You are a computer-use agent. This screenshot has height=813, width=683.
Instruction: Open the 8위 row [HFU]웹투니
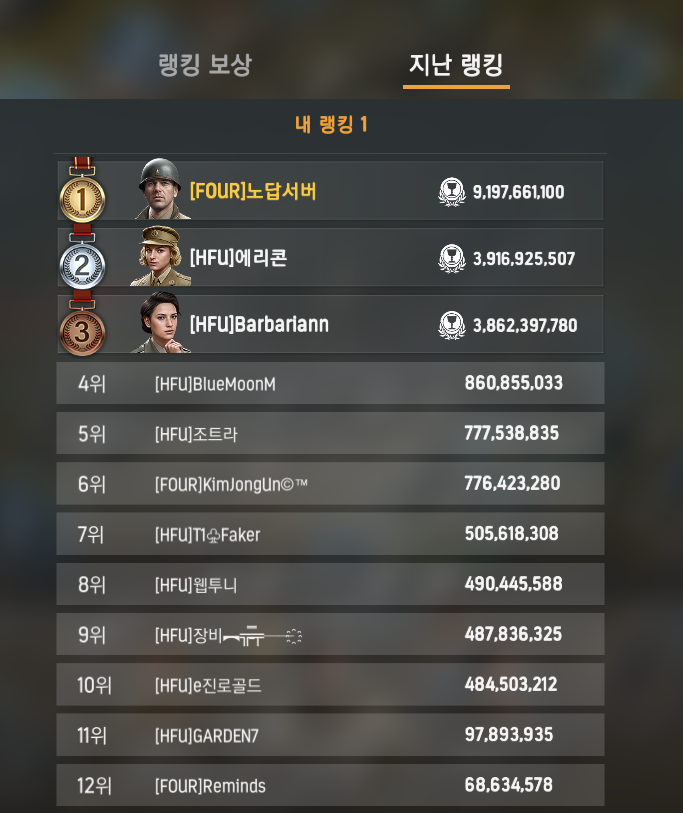[330, 584]
